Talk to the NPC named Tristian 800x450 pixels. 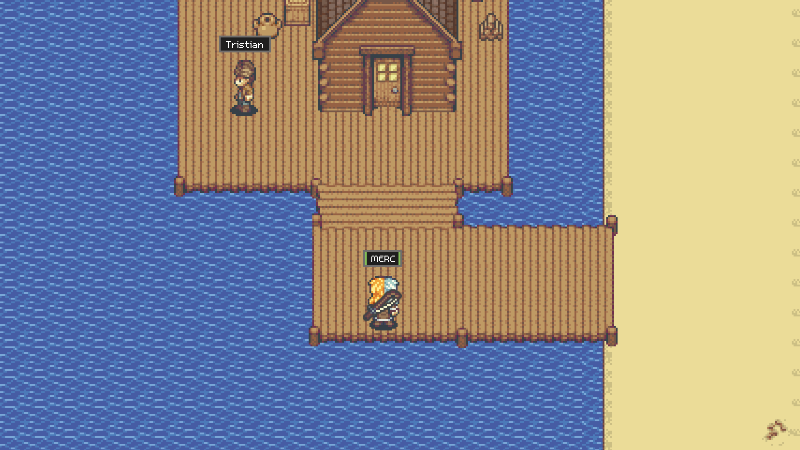pyautogui.click(x=244, y=88)
